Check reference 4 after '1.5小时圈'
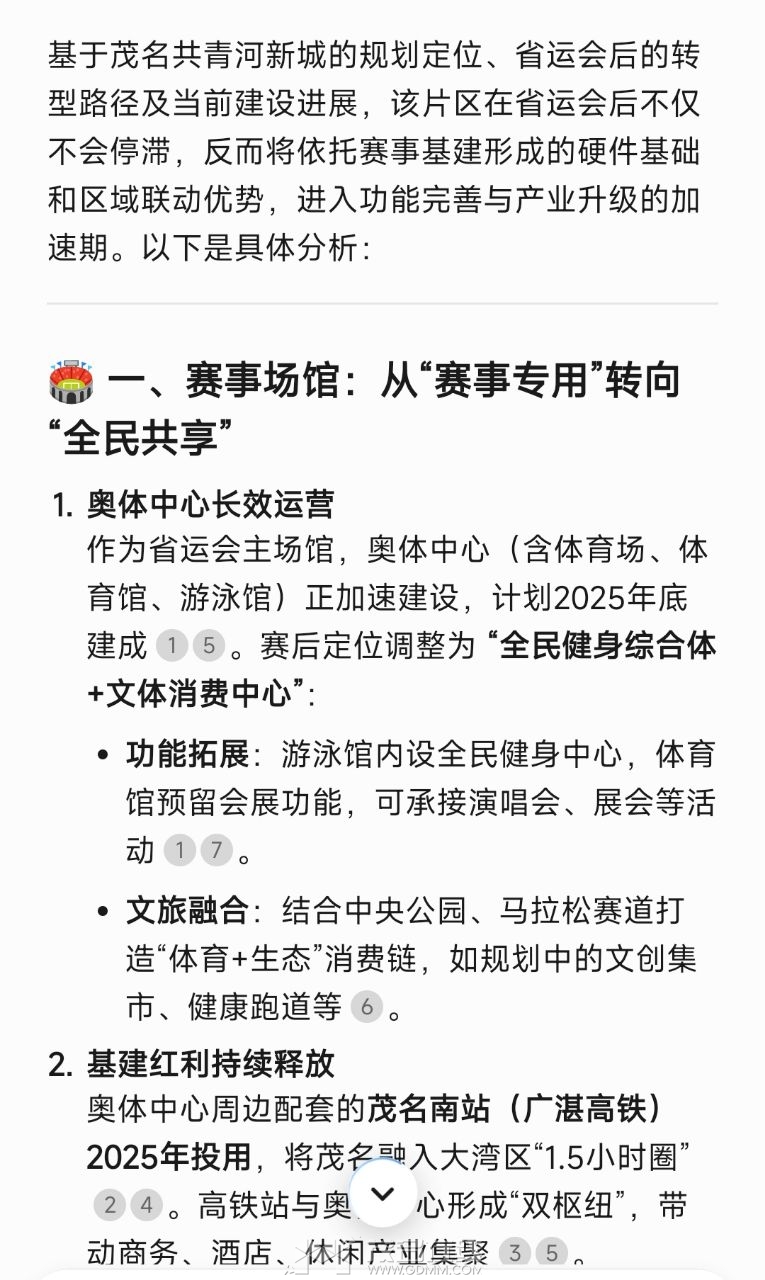Viewport: 765px width, 1280px height. click(146, 1205)
